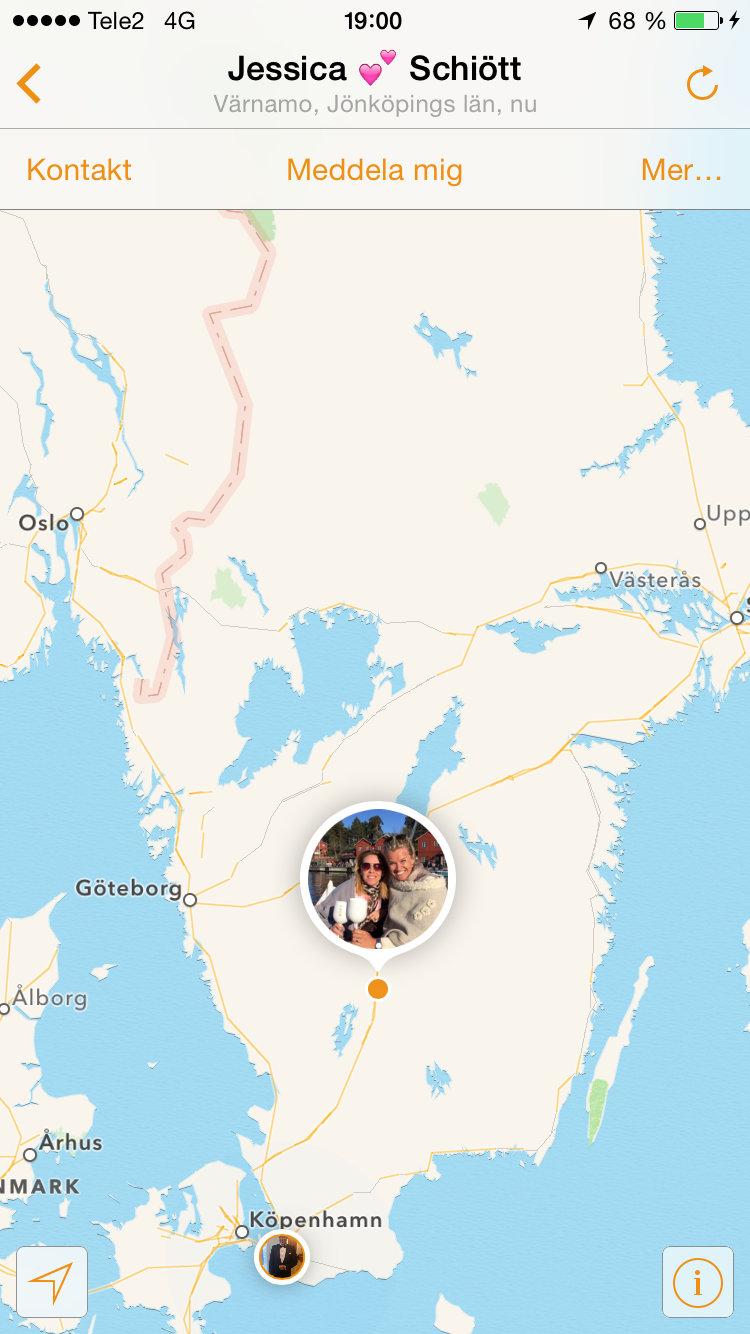Refresh Jessica's location

[702, 84]
